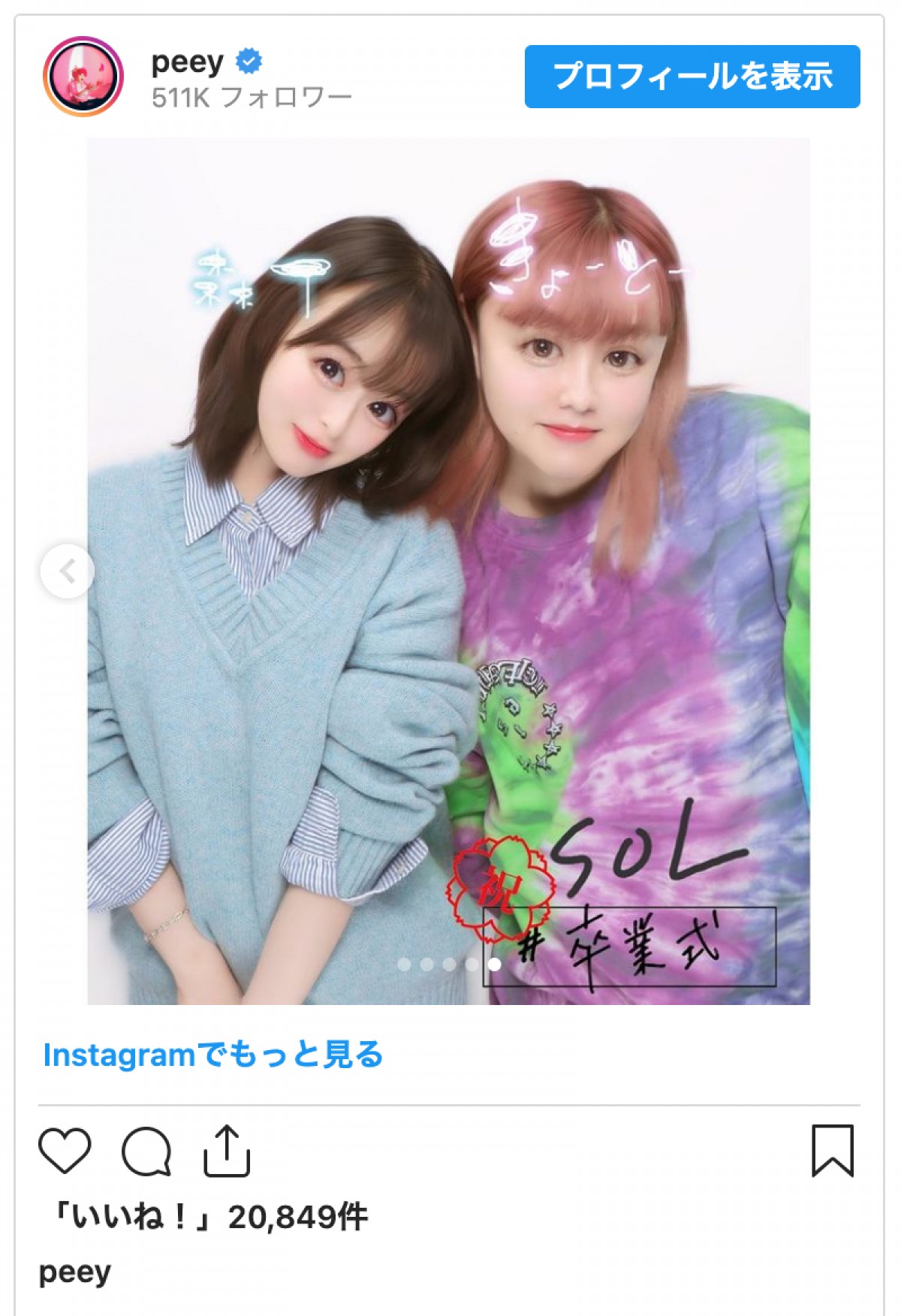901x1316 pixels.
Task: Open the Instagramでもっと見る link
Action: (x=213, y=1055)
